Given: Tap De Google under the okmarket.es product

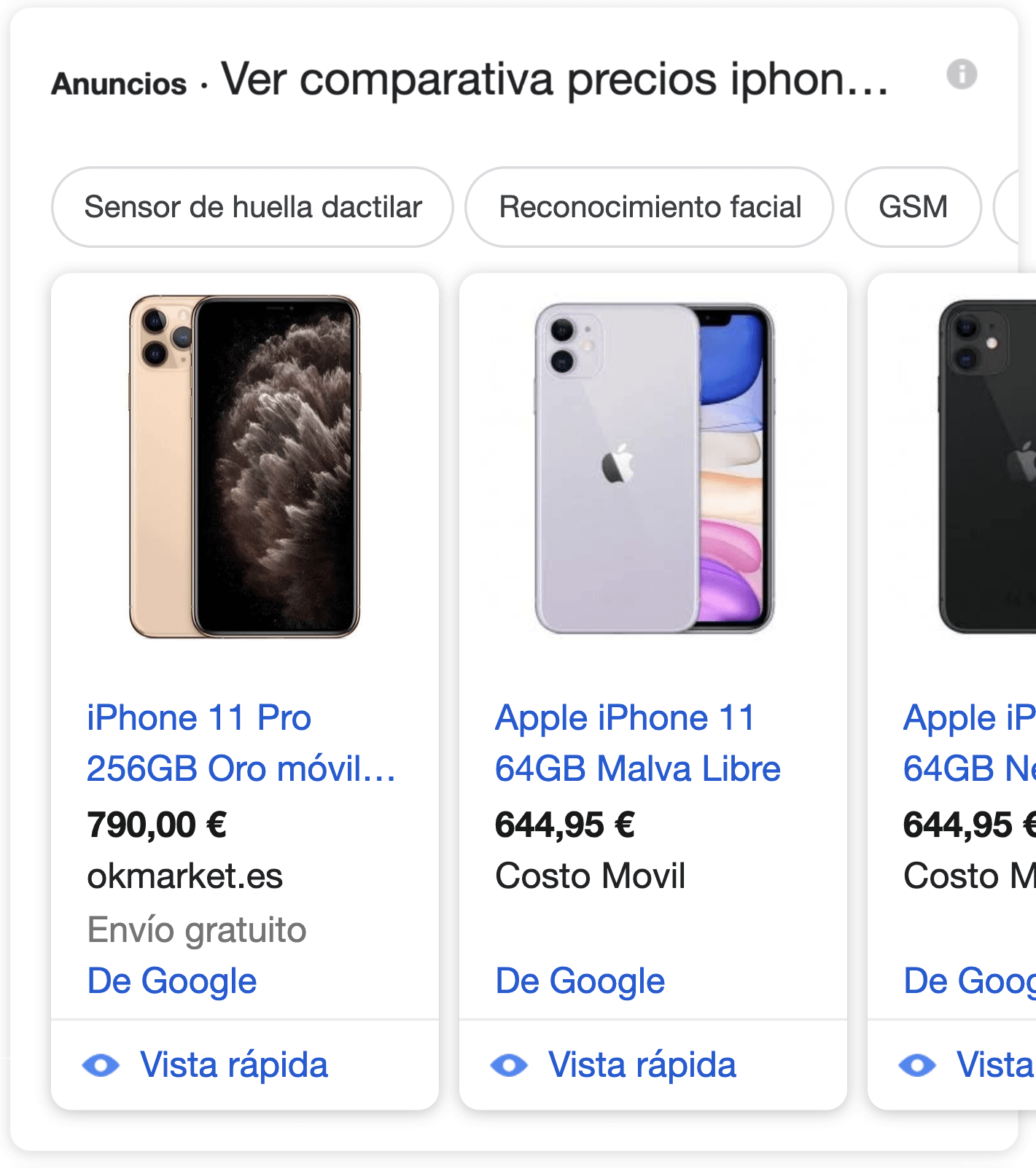Looking at the screenshot, I should [172, 981].
